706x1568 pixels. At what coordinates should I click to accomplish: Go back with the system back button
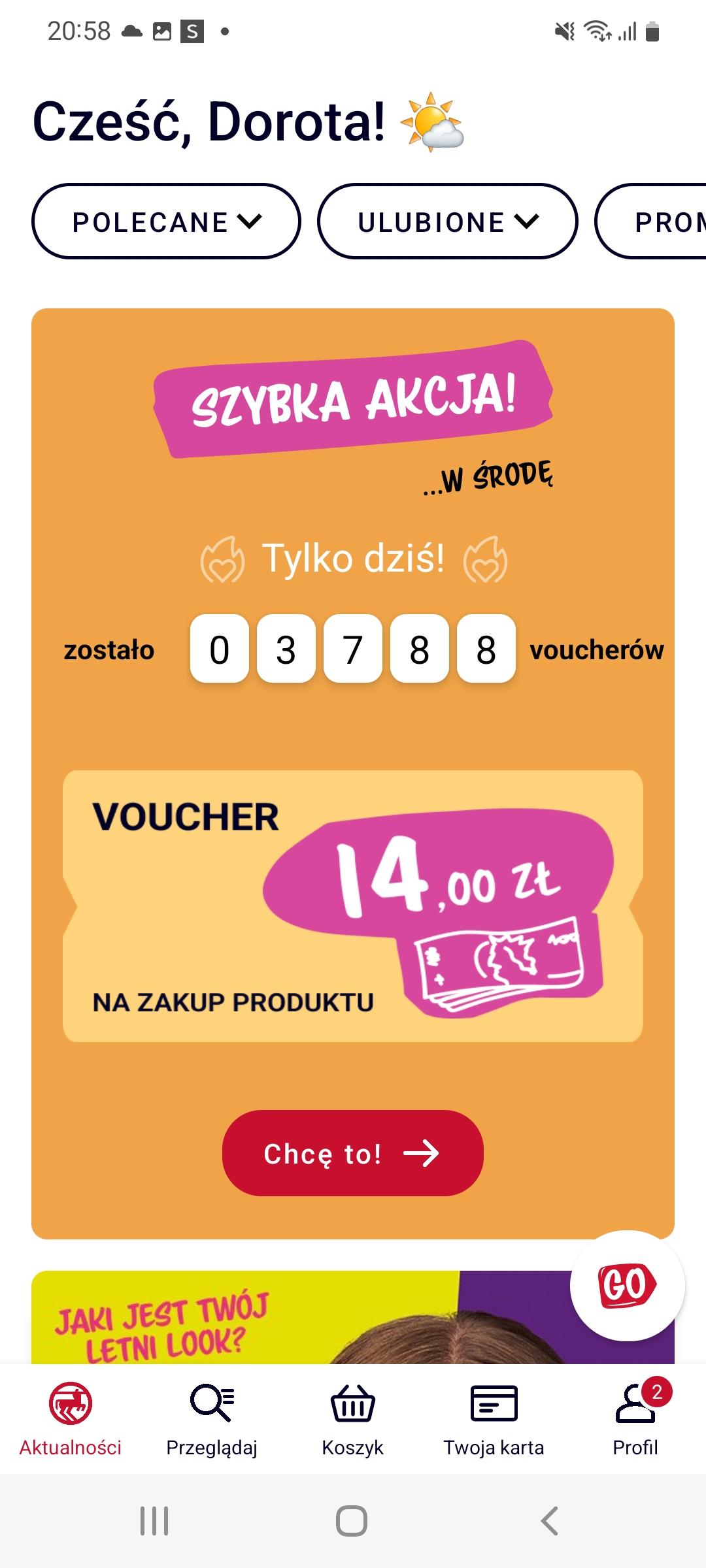click(x=549, y=1521)
